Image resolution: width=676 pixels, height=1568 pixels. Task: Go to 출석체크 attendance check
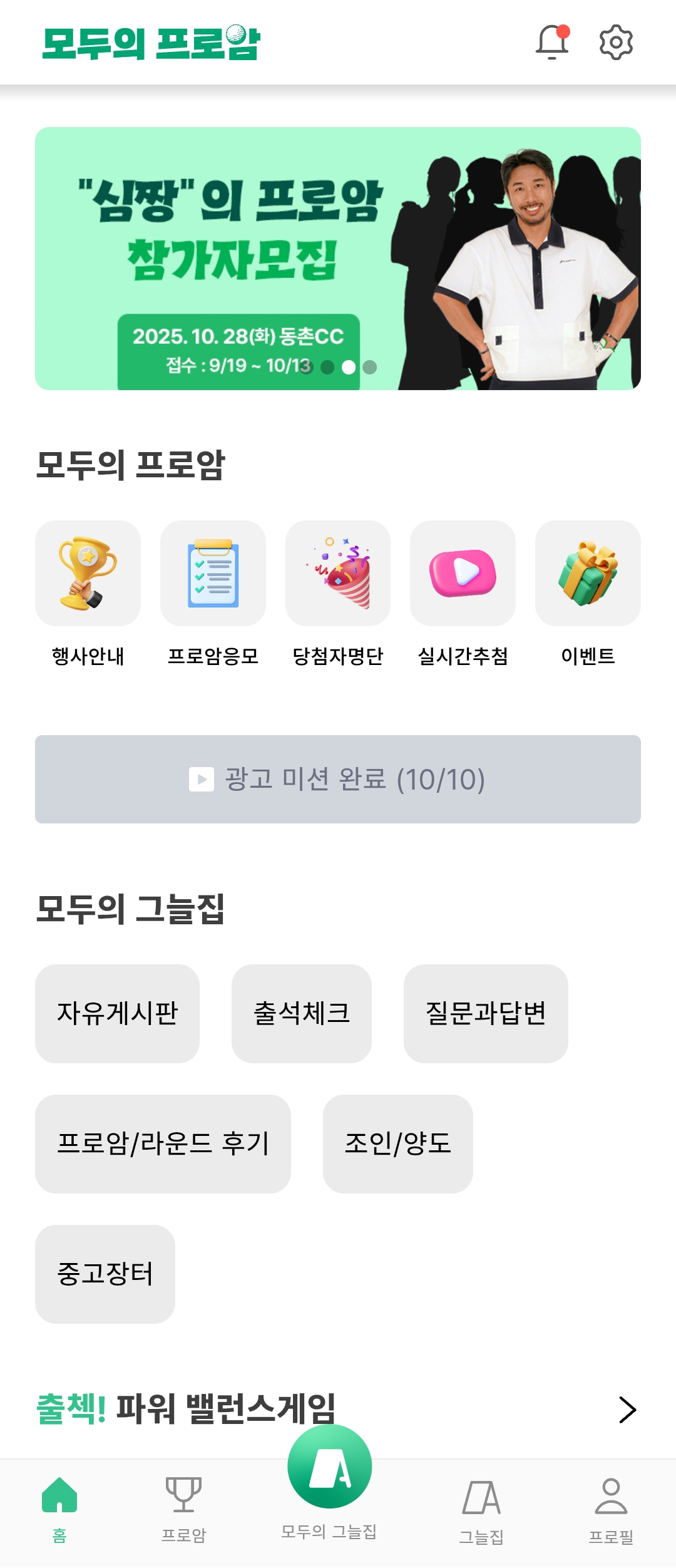pyautogui.click(x=302, y=1013)
